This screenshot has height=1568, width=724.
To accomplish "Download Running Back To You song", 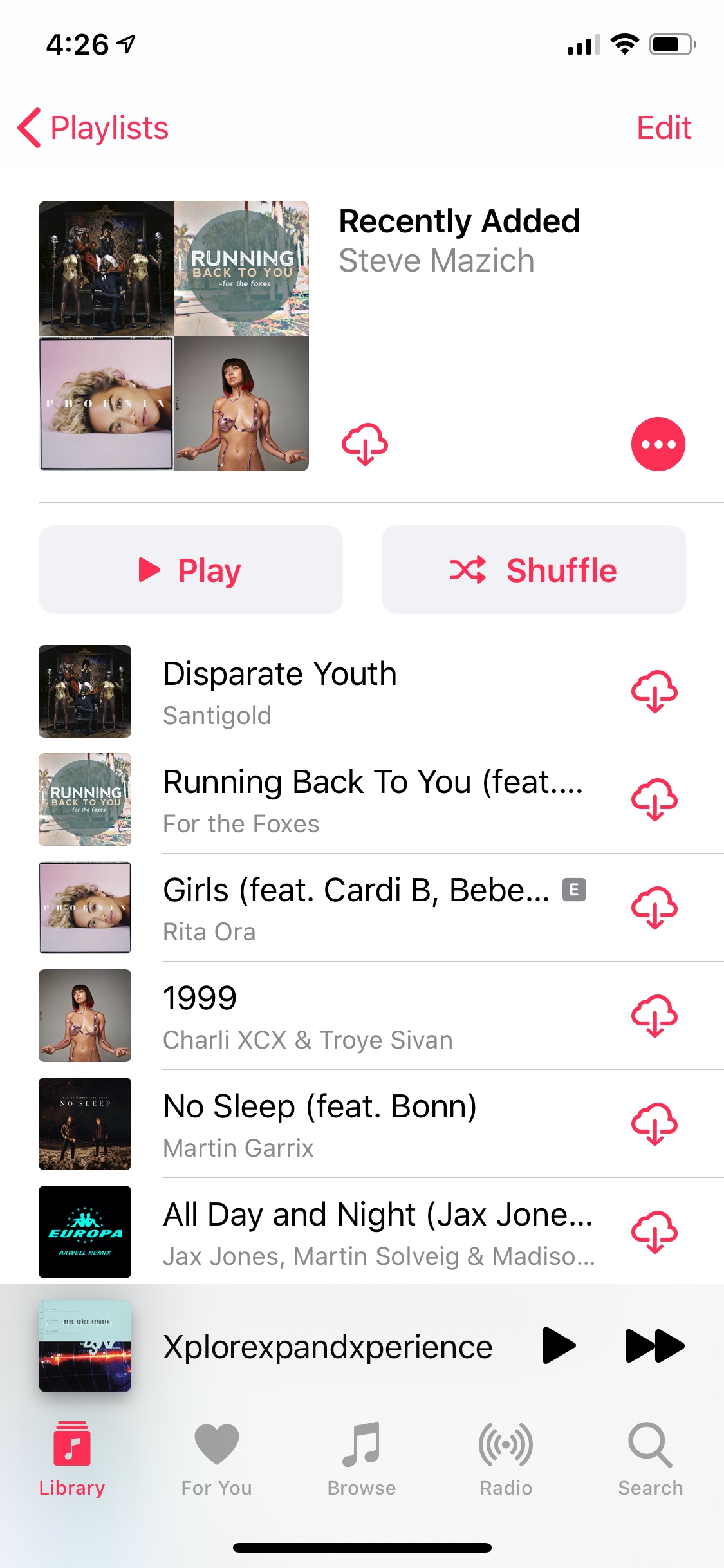I will 654,799.
